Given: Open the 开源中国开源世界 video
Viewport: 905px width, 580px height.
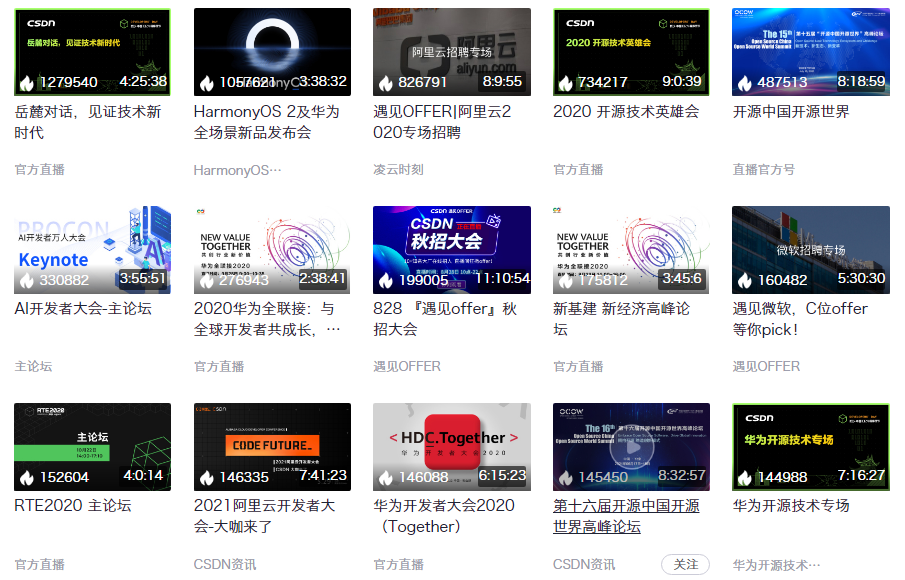Looking at the screenshot, I should point(810,52).
